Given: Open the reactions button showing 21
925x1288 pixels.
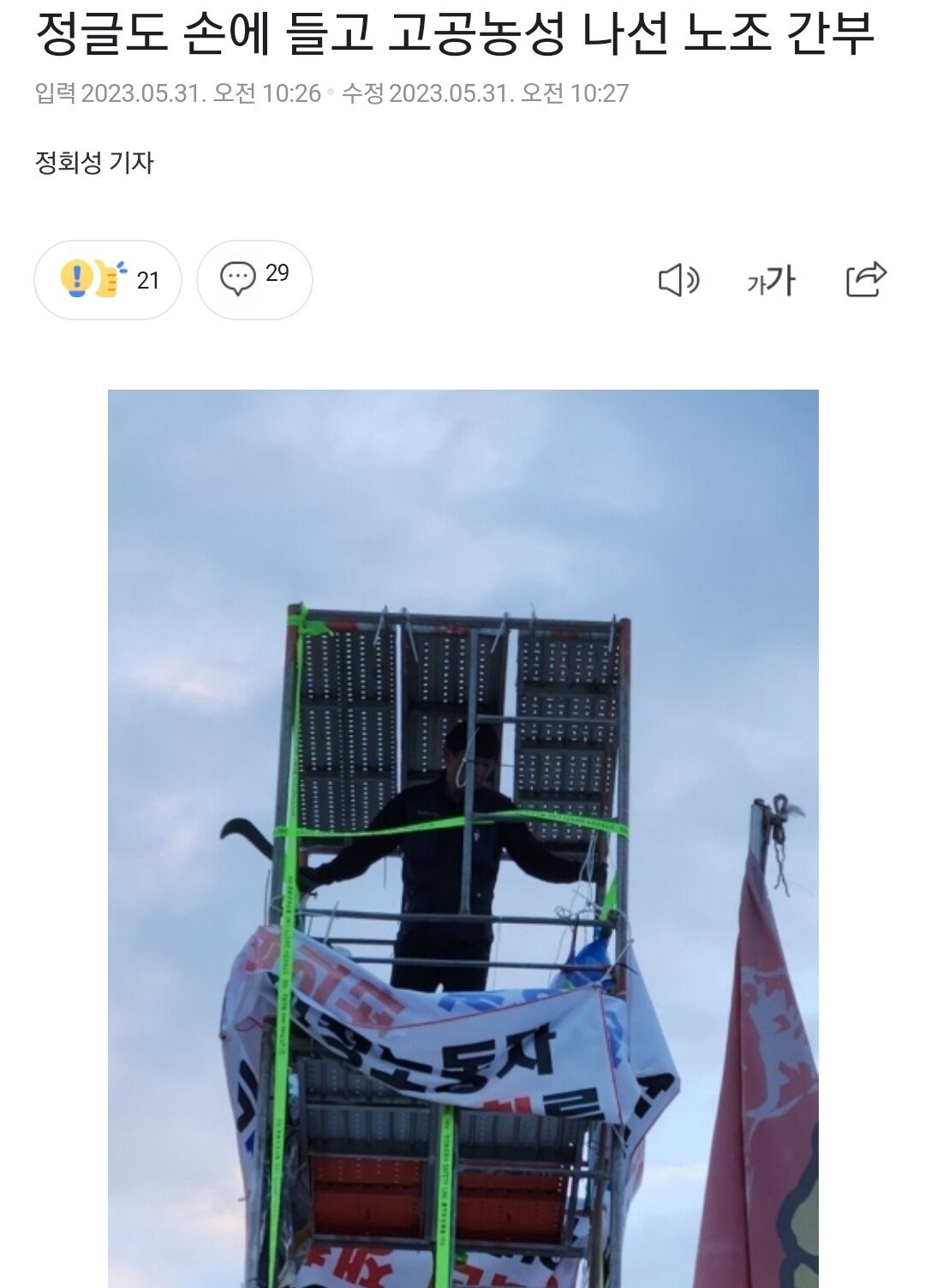Looking at the screenshot, I should 108,280.
